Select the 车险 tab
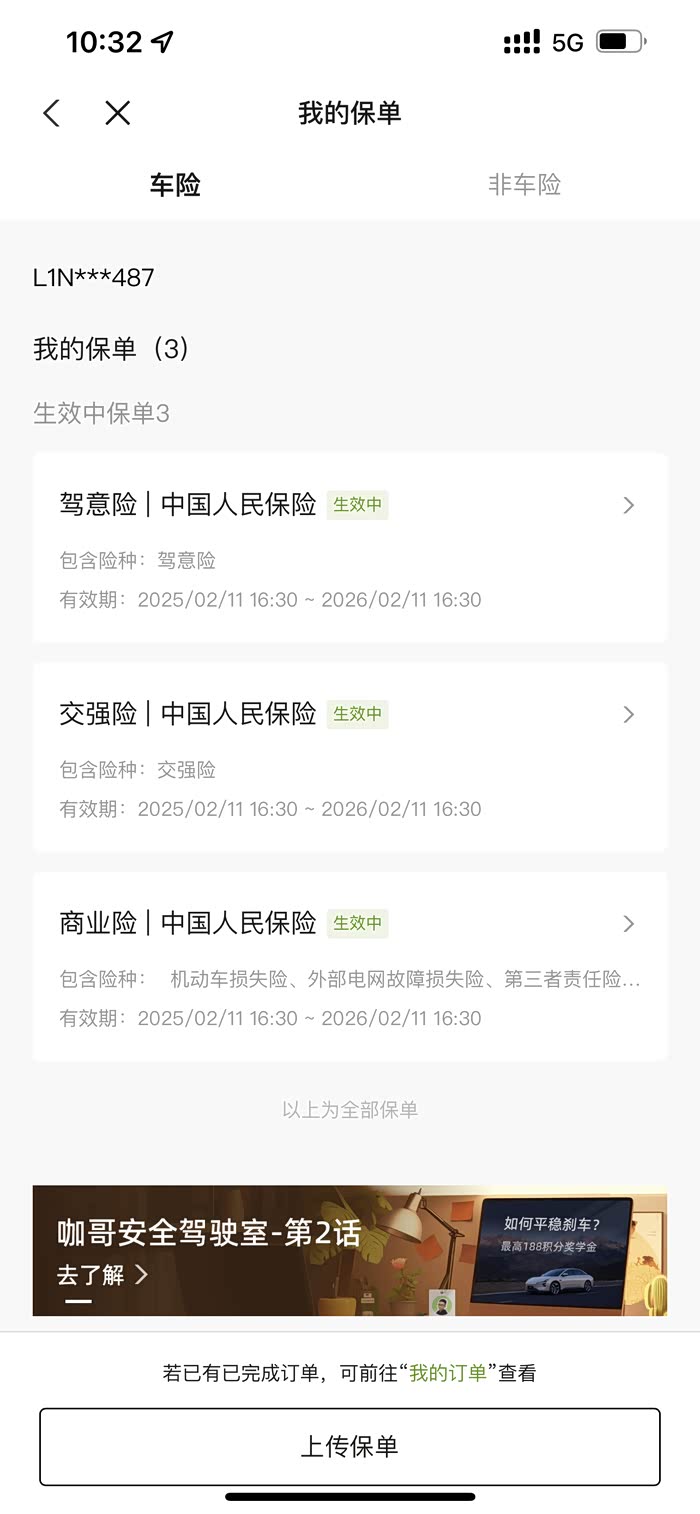Screen dimensions: 700x1514 (175, 185)
